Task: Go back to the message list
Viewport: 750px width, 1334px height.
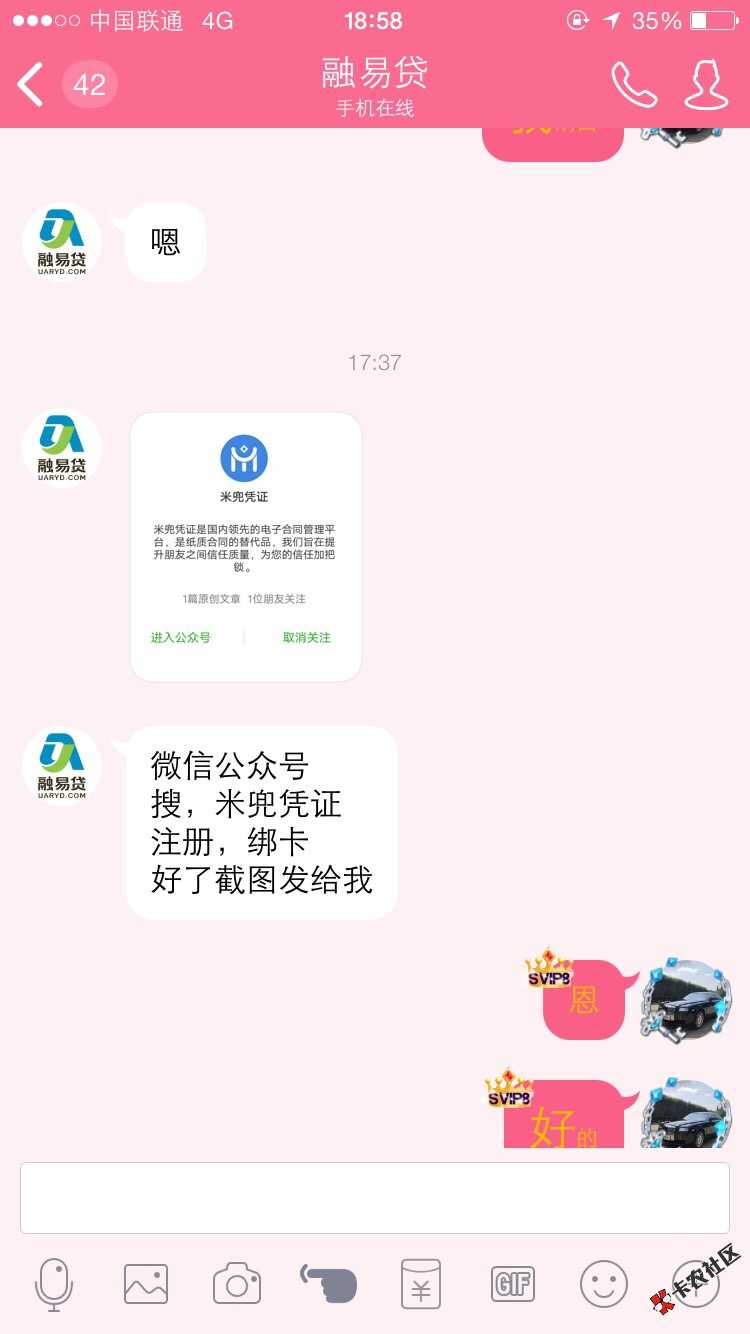Action: 32,85
